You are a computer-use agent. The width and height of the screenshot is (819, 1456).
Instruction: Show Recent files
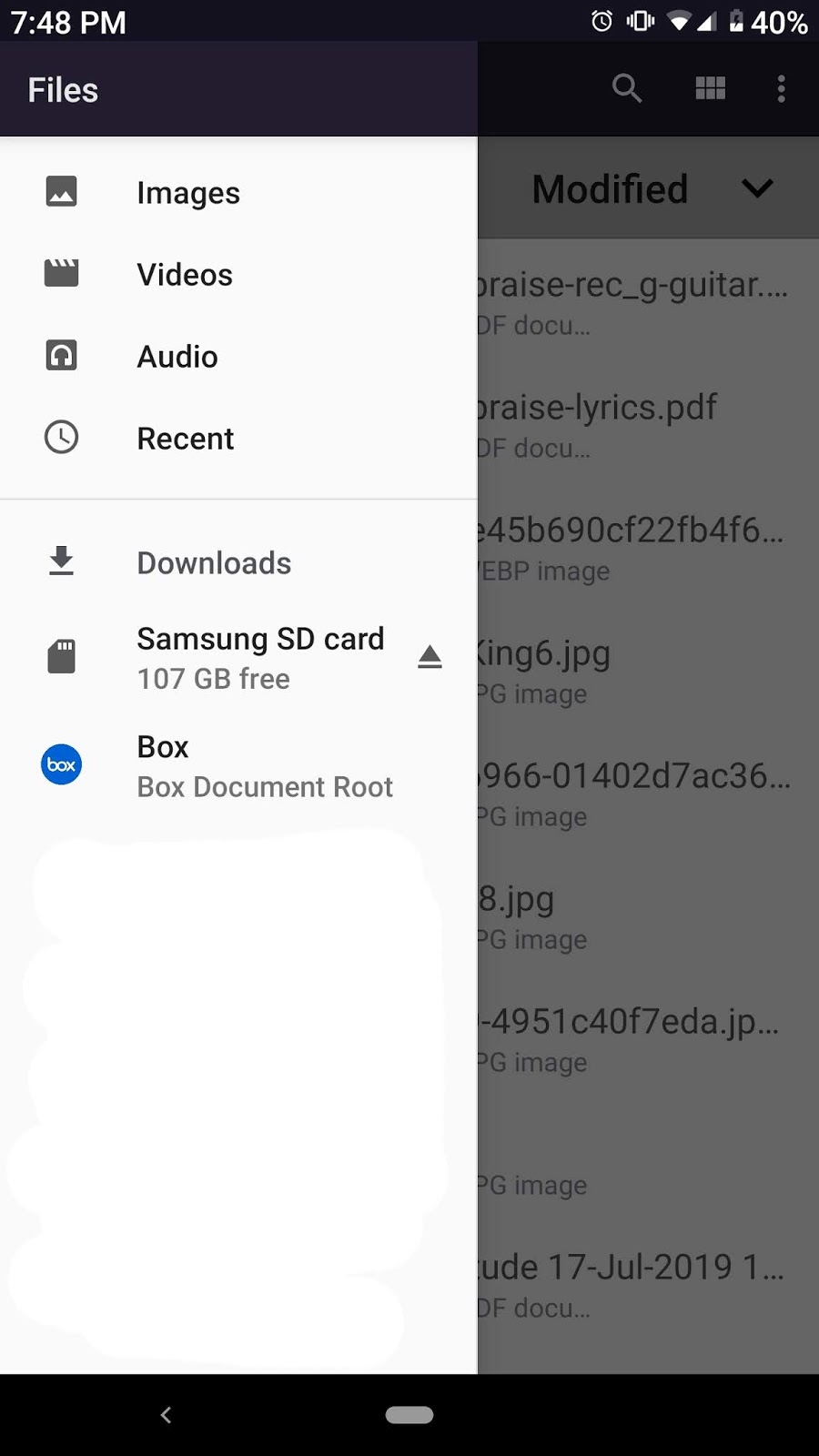point(186,439)
